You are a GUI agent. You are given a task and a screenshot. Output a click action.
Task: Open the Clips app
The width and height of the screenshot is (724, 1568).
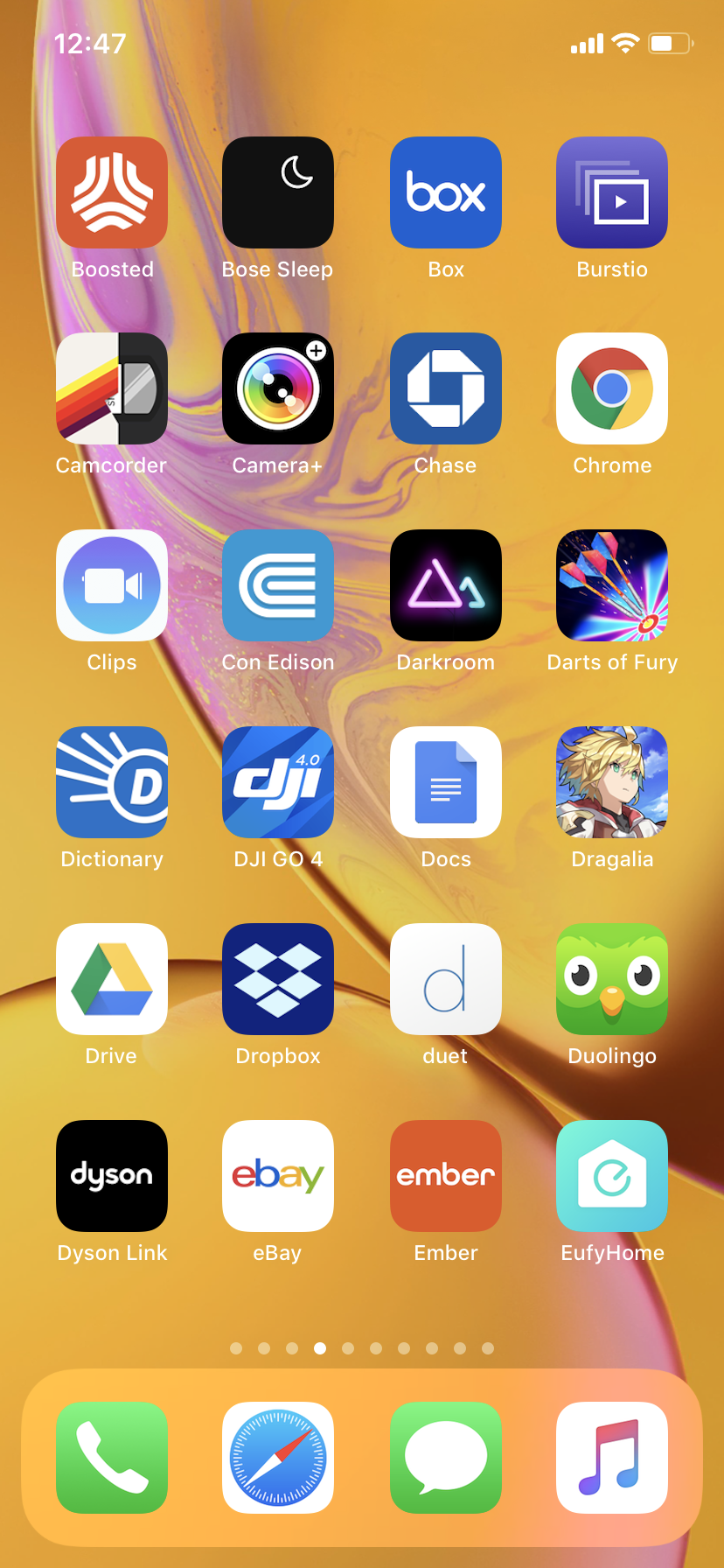click(x=112, y=585)
